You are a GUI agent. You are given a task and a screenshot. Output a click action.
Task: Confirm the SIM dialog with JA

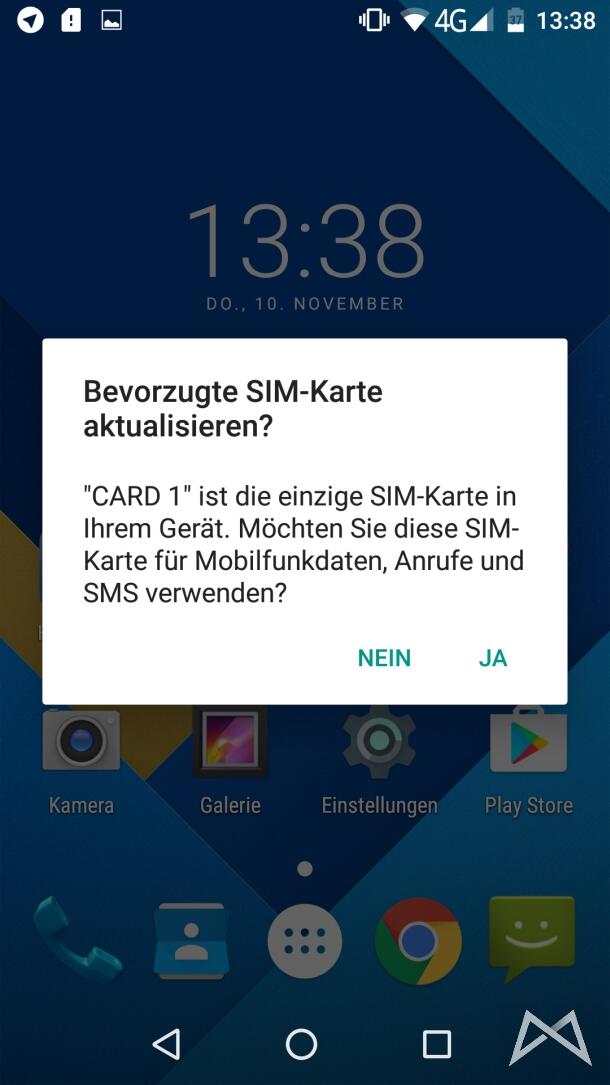click(x=492, y=658)
